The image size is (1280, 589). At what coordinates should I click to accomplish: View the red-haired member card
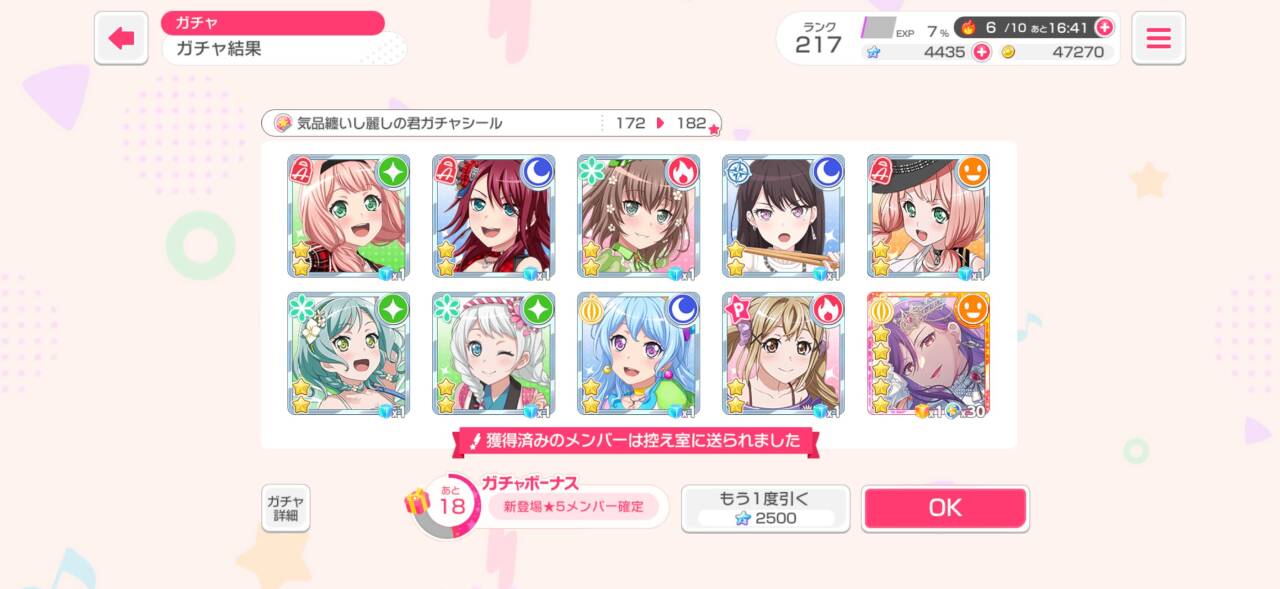pos(493,216)
